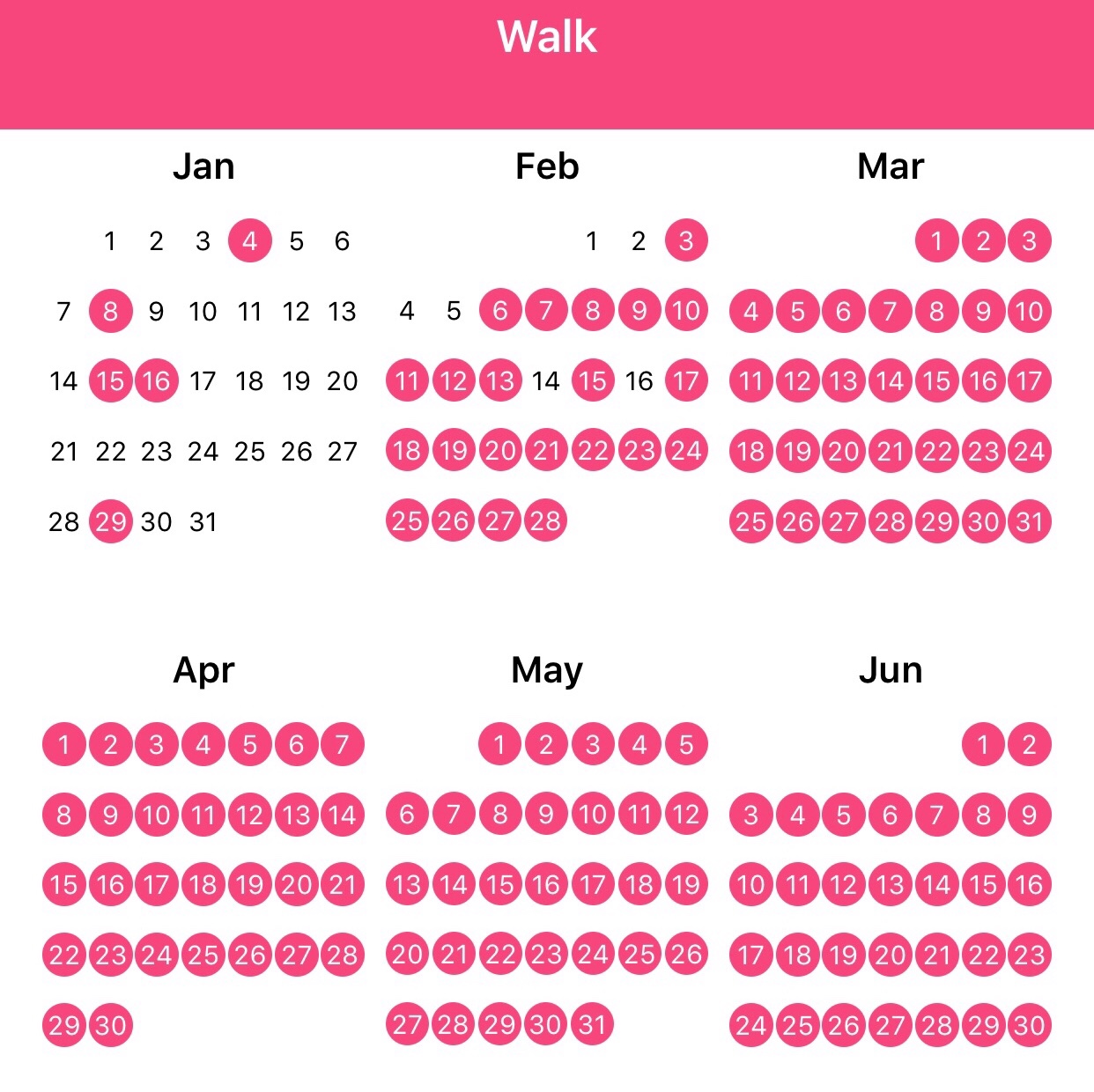Viewport: 1094px width, 1092px height.
Task: Toggle May 17 walk entry
Action: [x=593, y=884]
